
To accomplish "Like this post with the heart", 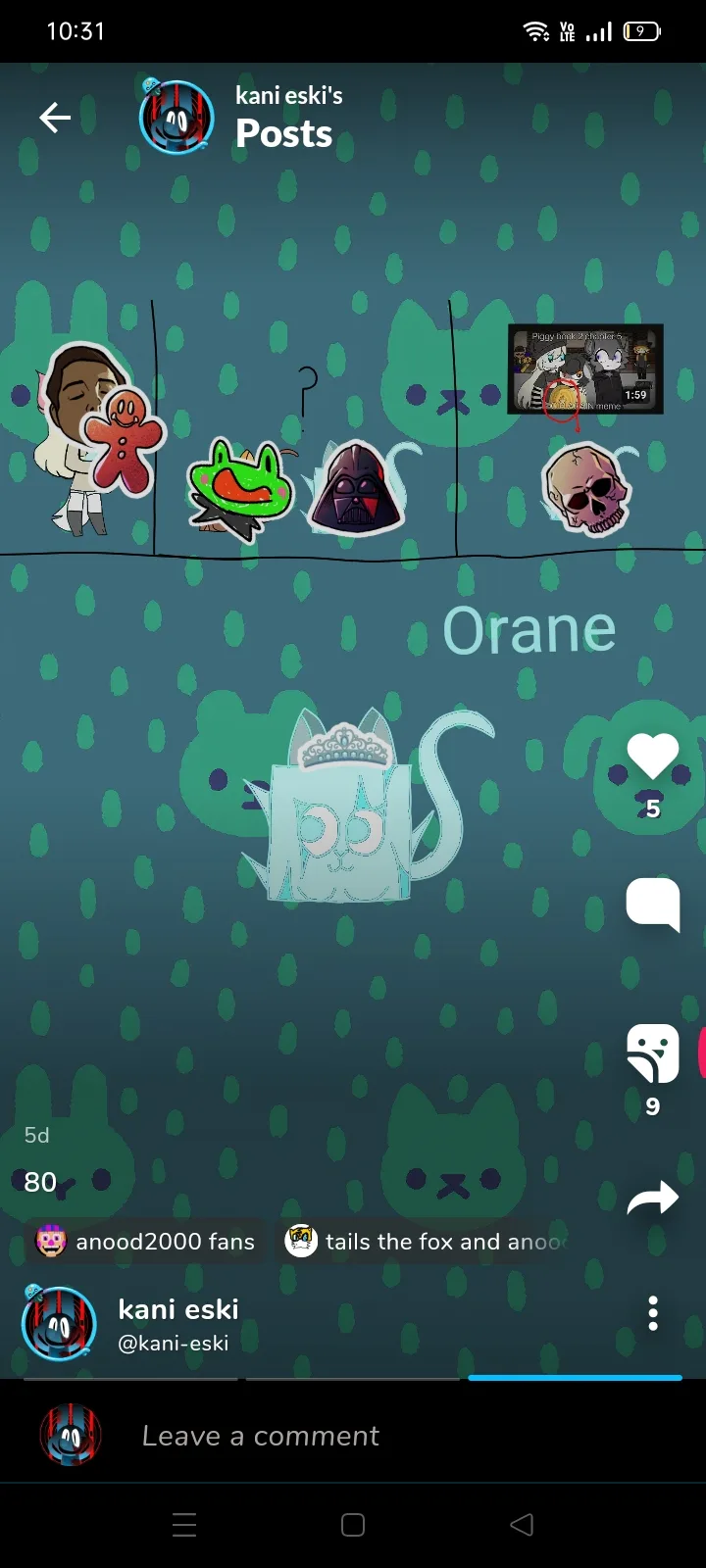I will [653, 758].
